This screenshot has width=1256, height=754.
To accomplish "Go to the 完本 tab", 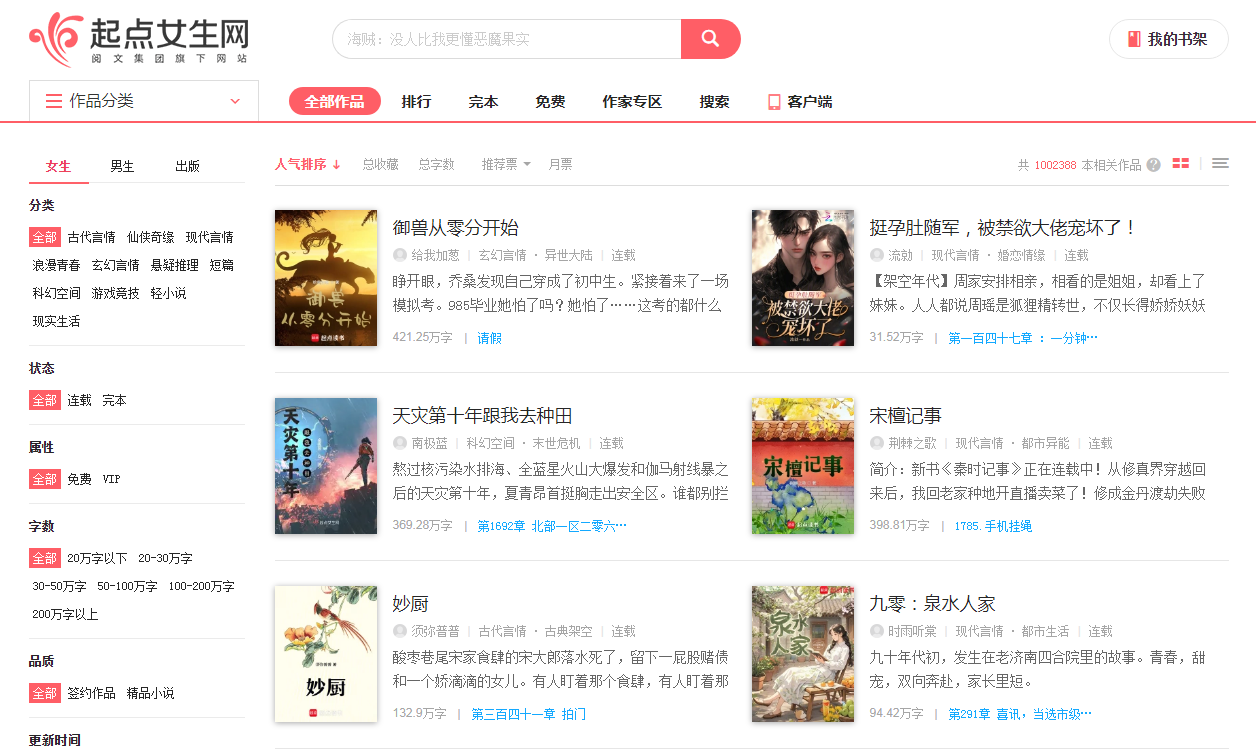I will coord(483,101).
